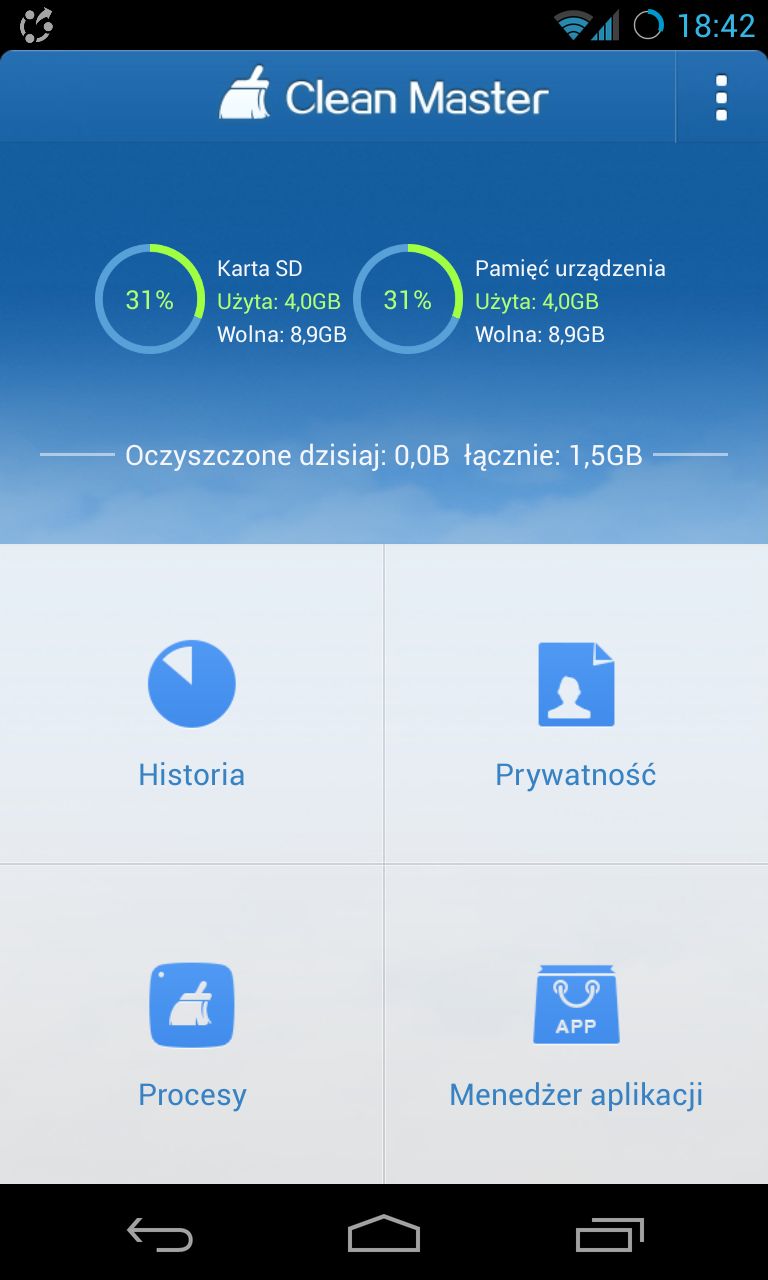Click the Oczyszczone dzisiaj summary line

point(384,455)
